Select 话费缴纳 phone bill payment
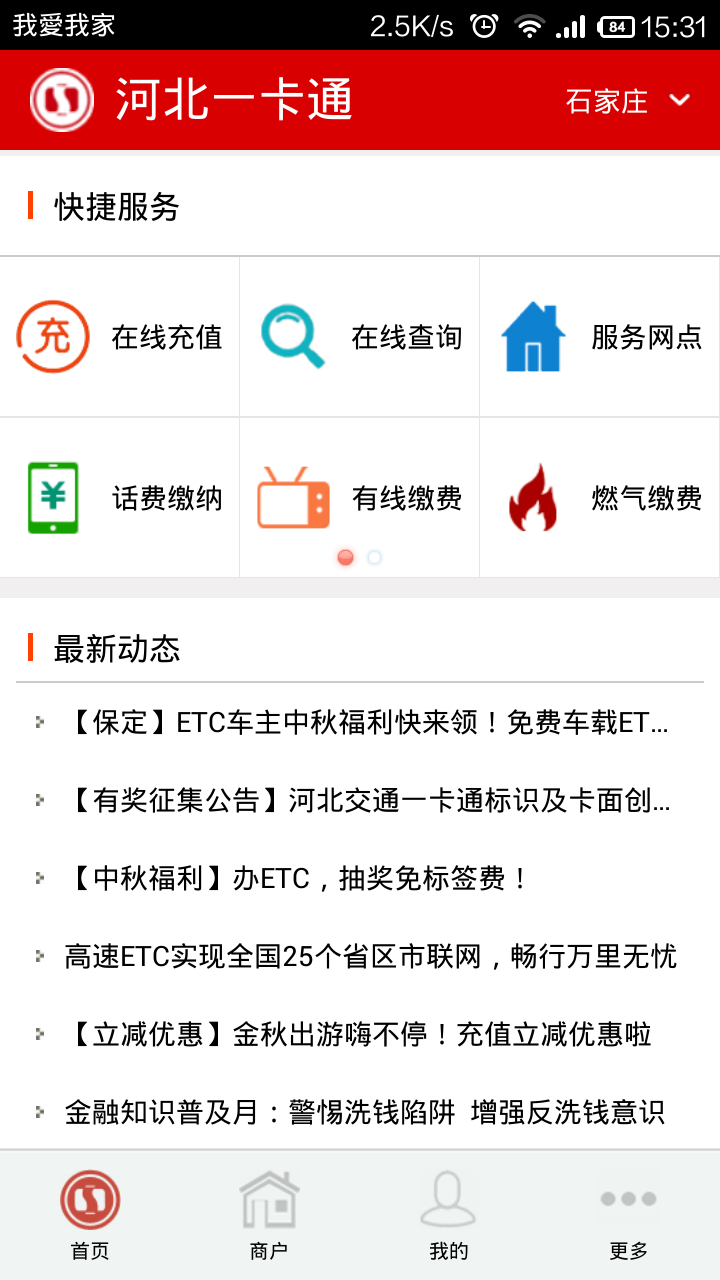 [120, 497]
